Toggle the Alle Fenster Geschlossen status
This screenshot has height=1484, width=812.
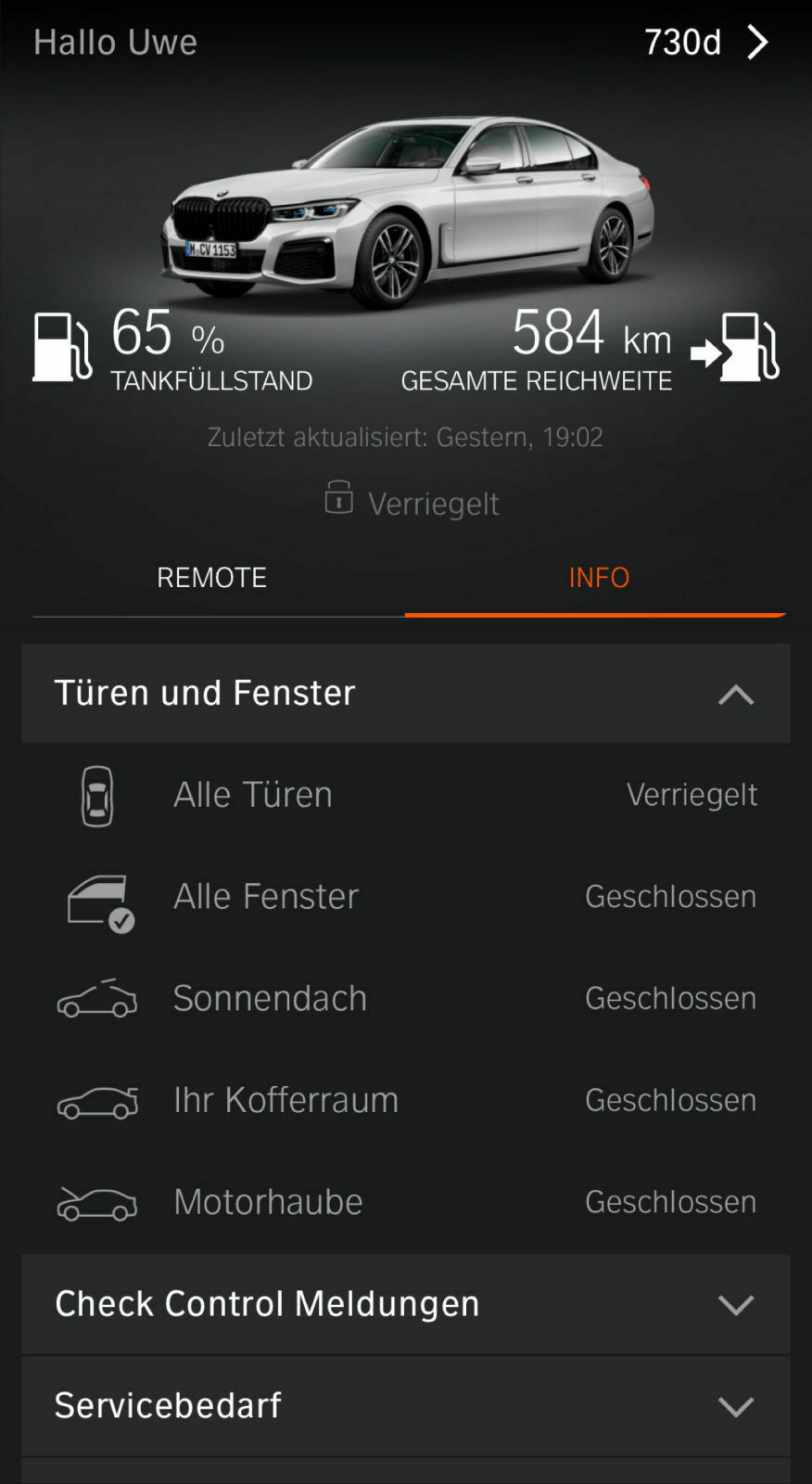(x=669, y=896)
